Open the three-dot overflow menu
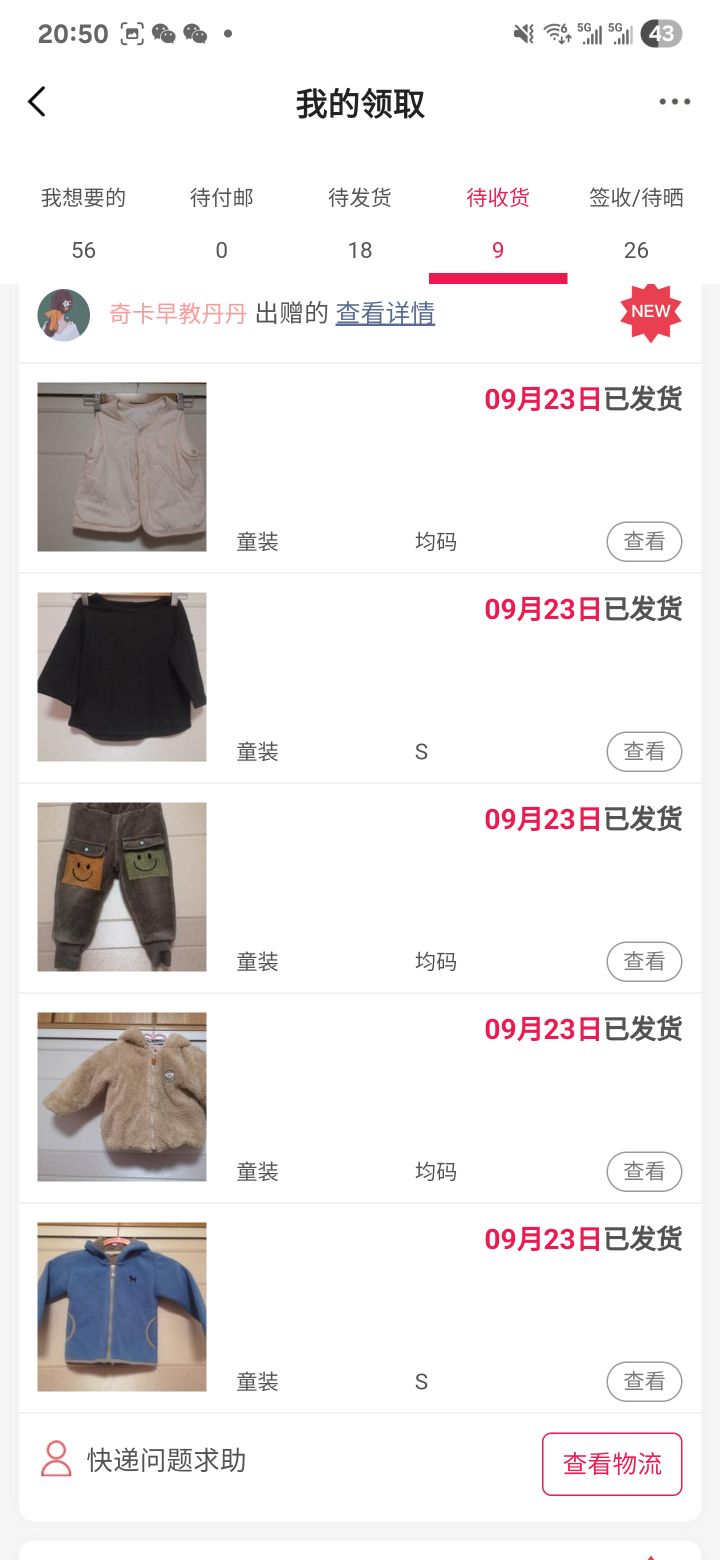The image size is (720, 1560). (675, 102)
